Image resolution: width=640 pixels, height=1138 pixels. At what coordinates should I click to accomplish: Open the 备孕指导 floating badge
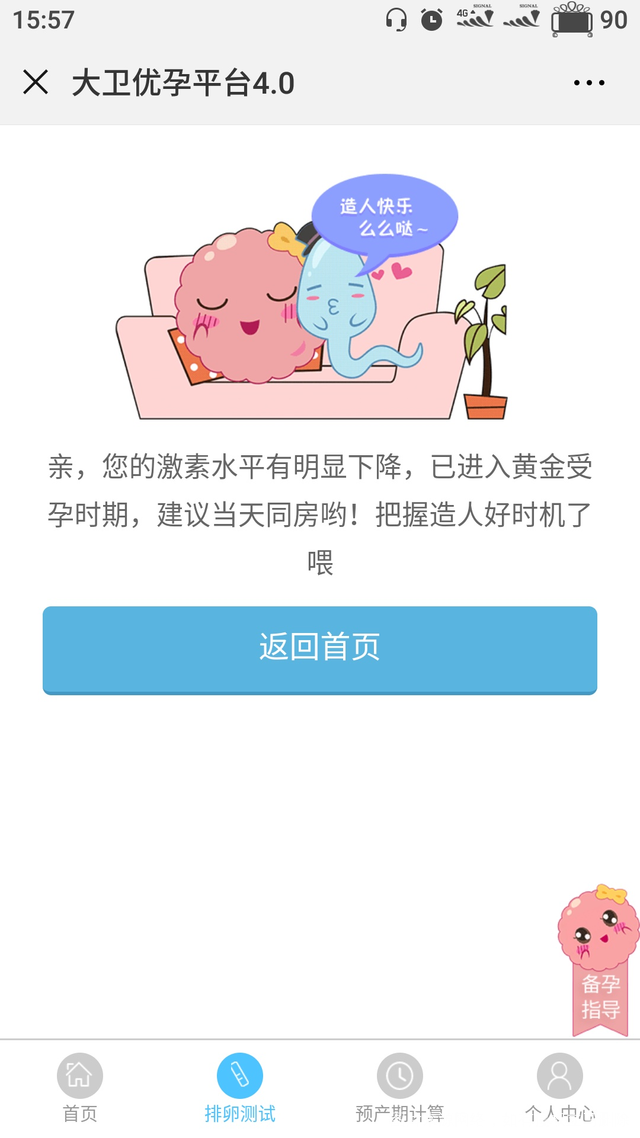[x=599, y=960]
